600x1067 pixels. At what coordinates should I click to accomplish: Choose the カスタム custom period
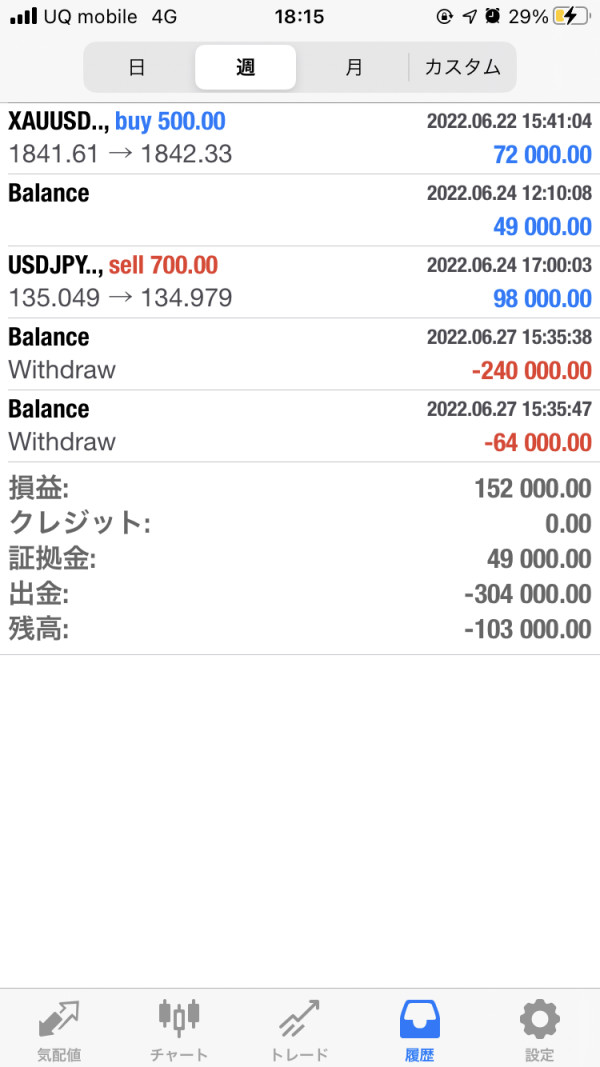[x=462, y=68]
